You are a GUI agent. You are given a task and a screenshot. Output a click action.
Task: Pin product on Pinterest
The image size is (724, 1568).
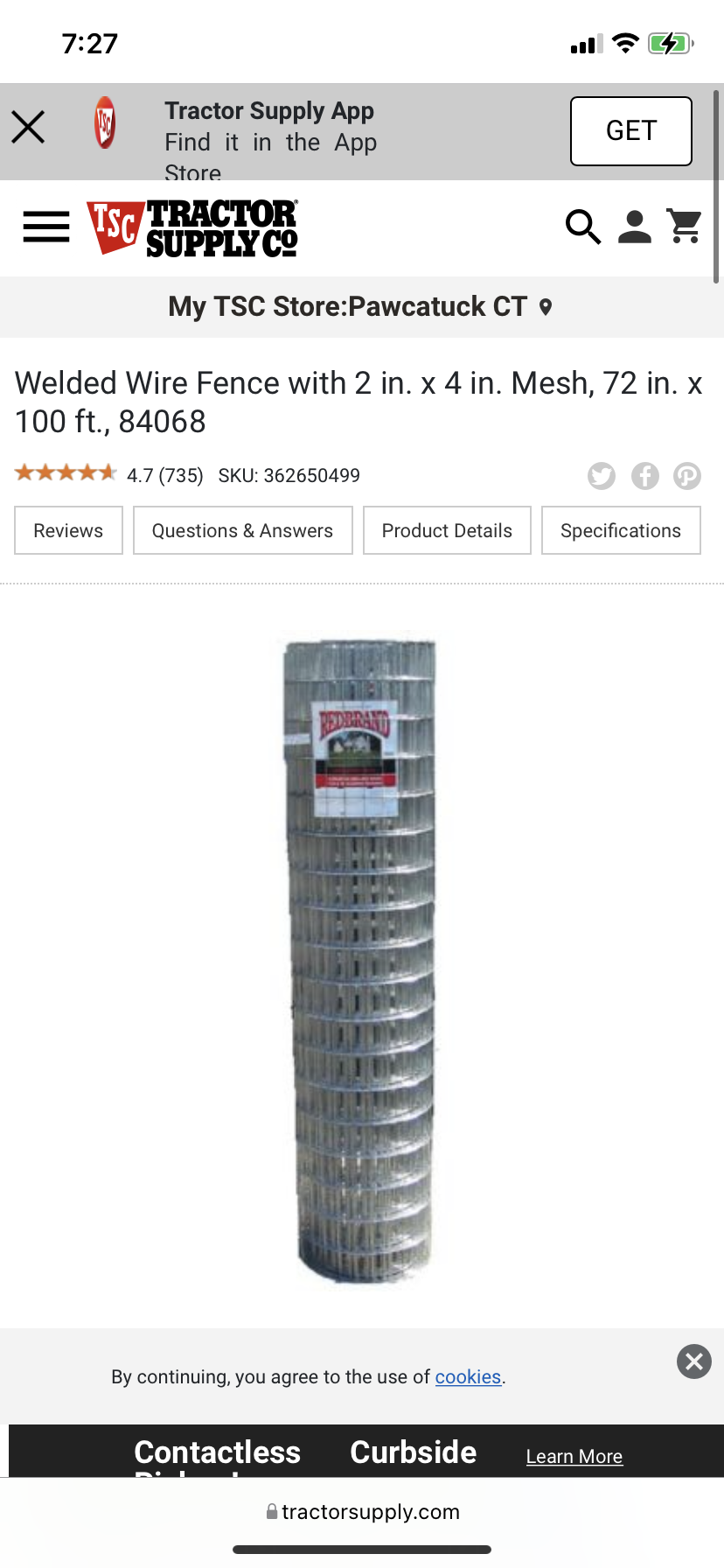pyautogui.click(x=687, y=476)
